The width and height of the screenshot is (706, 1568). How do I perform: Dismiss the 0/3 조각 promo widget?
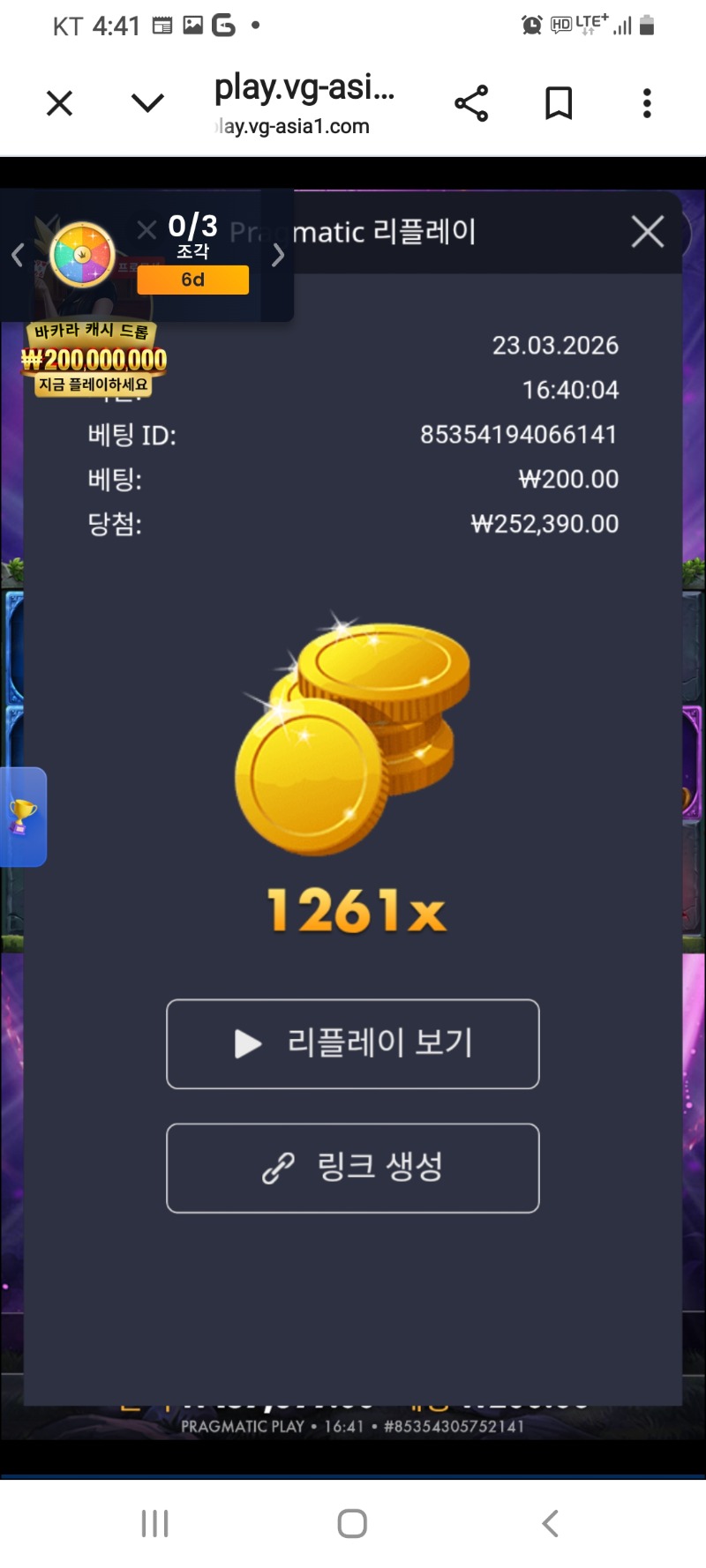pyautogui.click(x=147, y=230)
